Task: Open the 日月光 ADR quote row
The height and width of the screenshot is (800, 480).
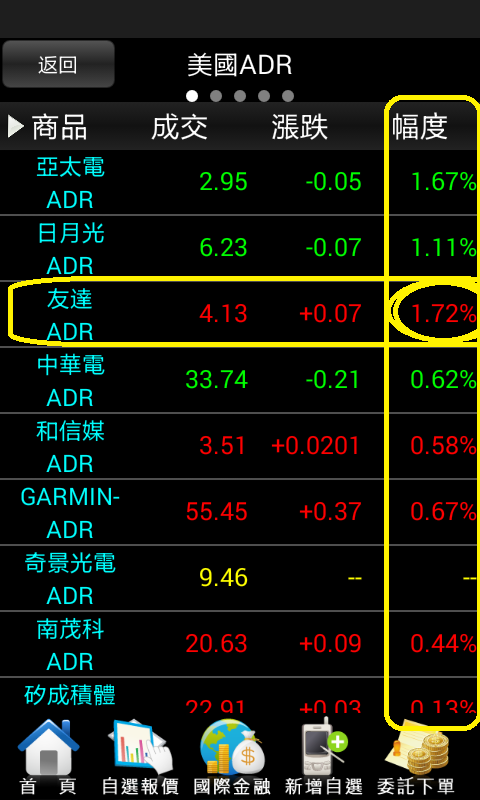Action: 240,248
